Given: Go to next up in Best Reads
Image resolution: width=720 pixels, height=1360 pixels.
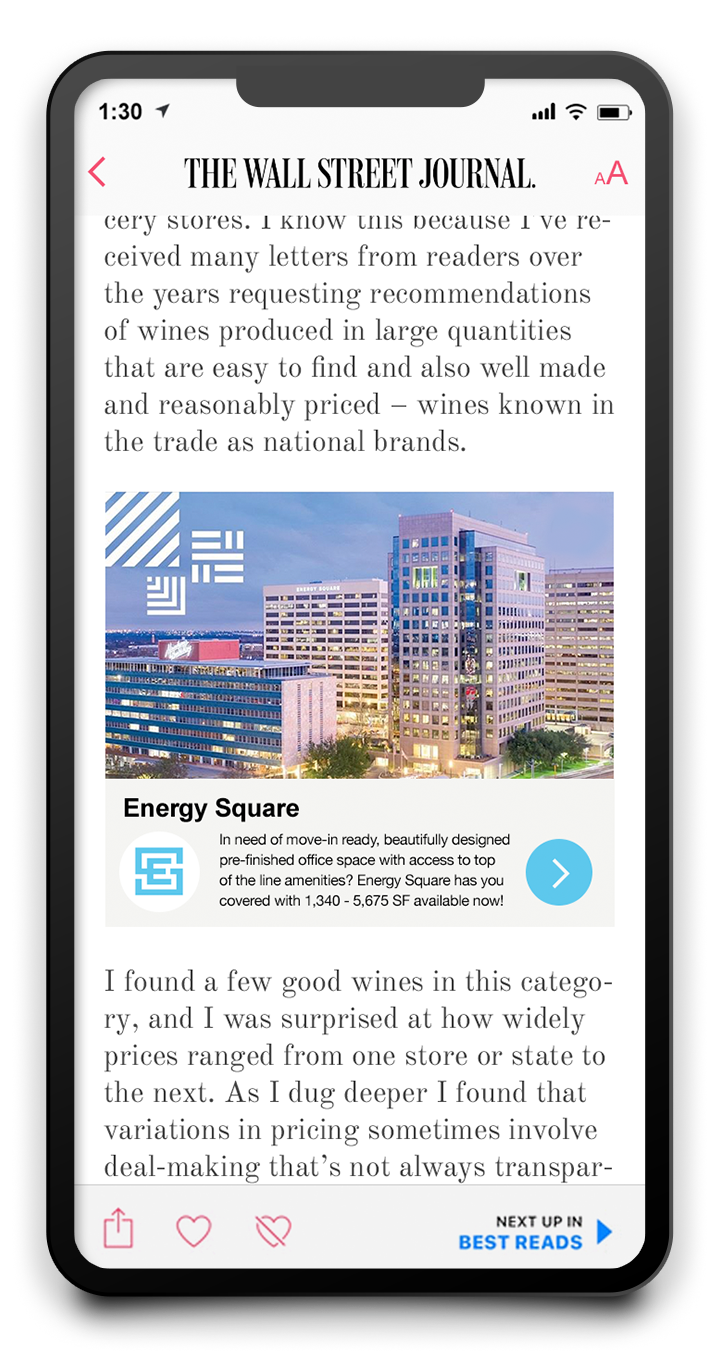Looking at the screenshot, I should pyautogui.click(x=535, y=1232).
